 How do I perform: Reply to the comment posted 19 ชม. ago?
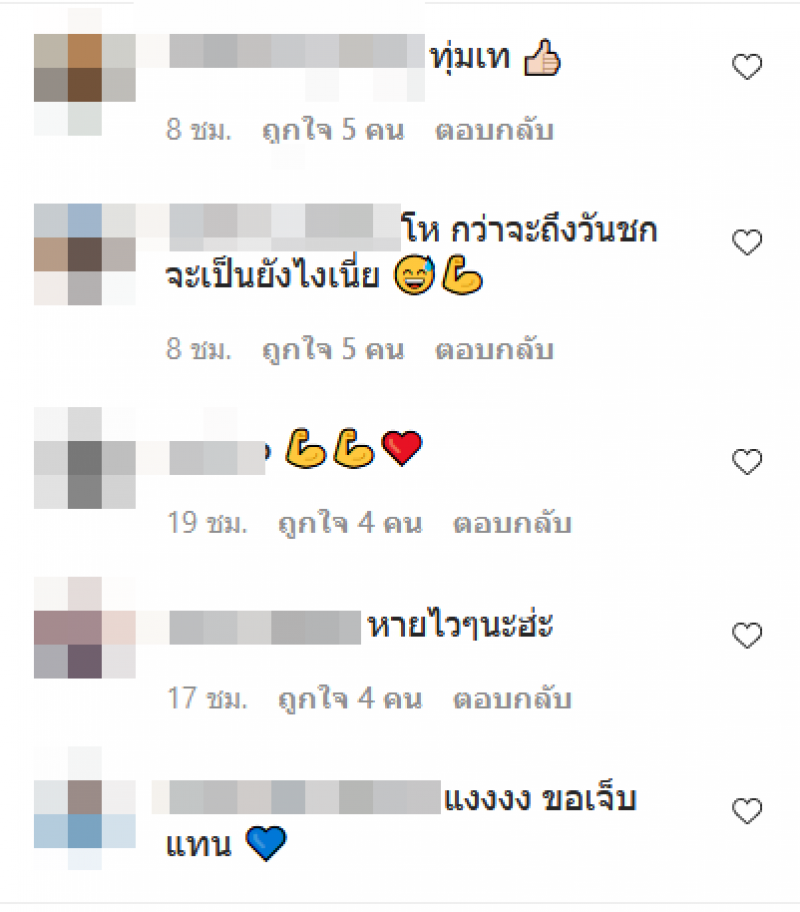[x=511, y=523]
